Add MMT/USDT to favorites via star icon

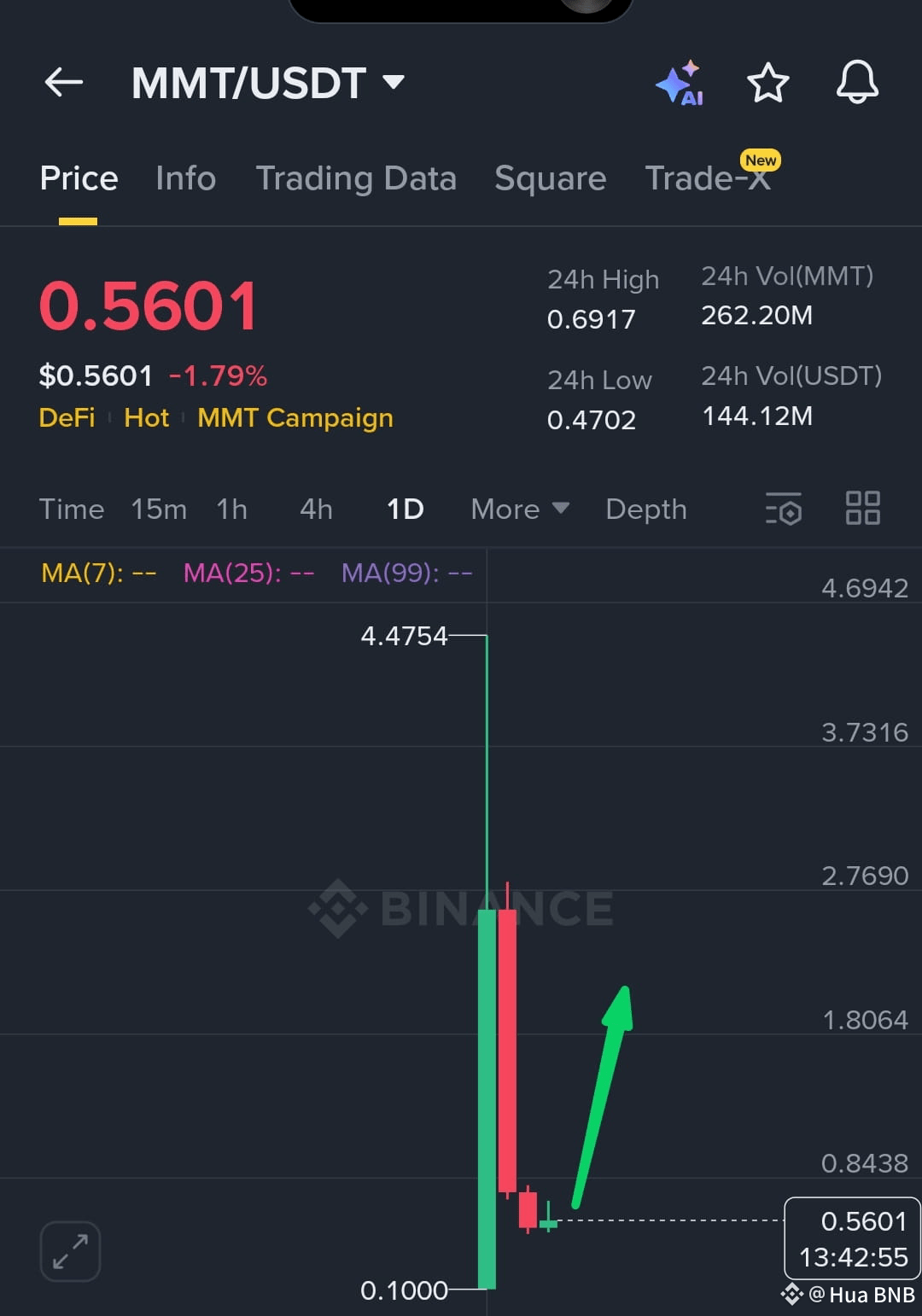767,83
